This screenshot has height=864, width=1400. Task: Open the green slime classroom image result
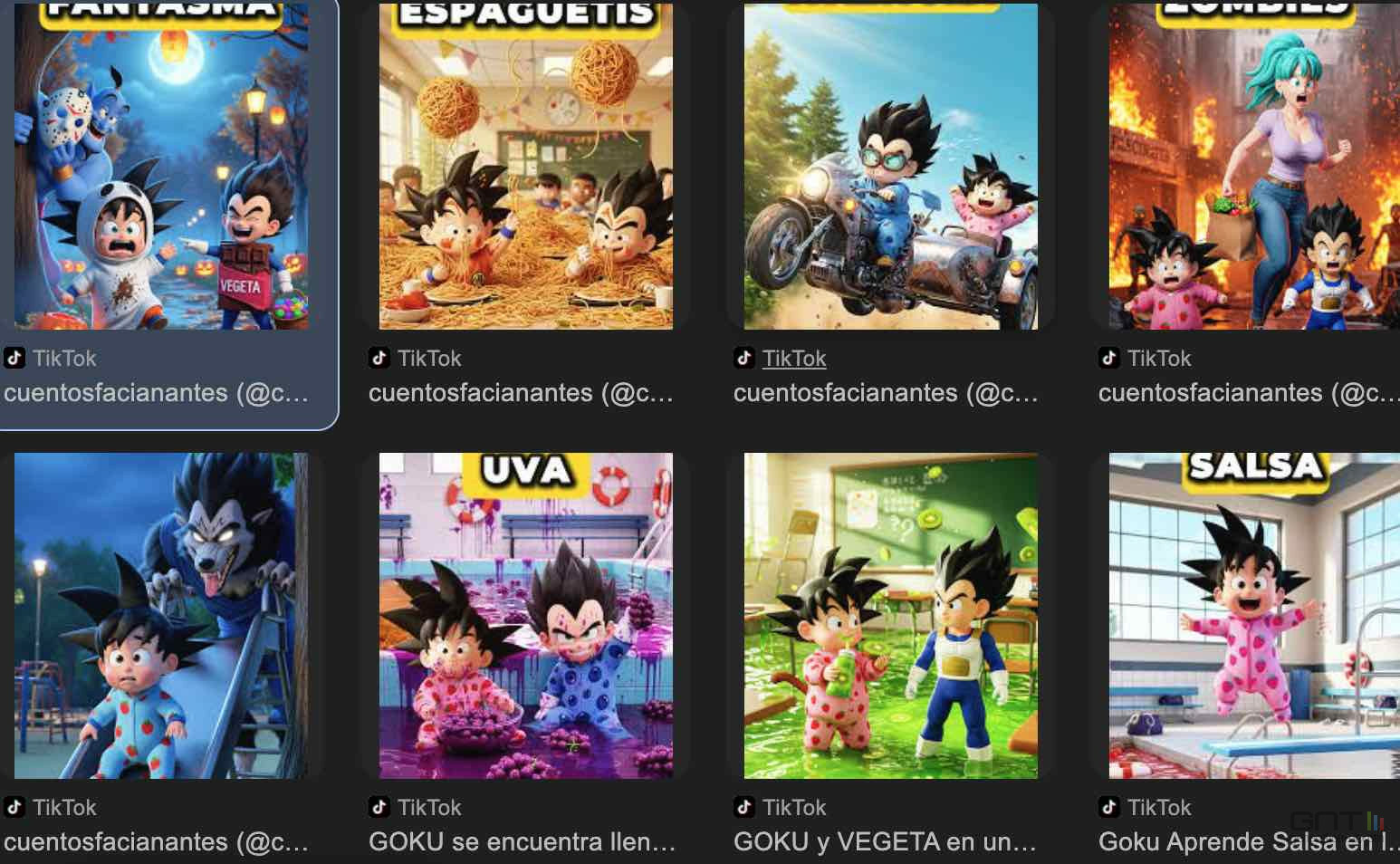(x=890, y=616)
